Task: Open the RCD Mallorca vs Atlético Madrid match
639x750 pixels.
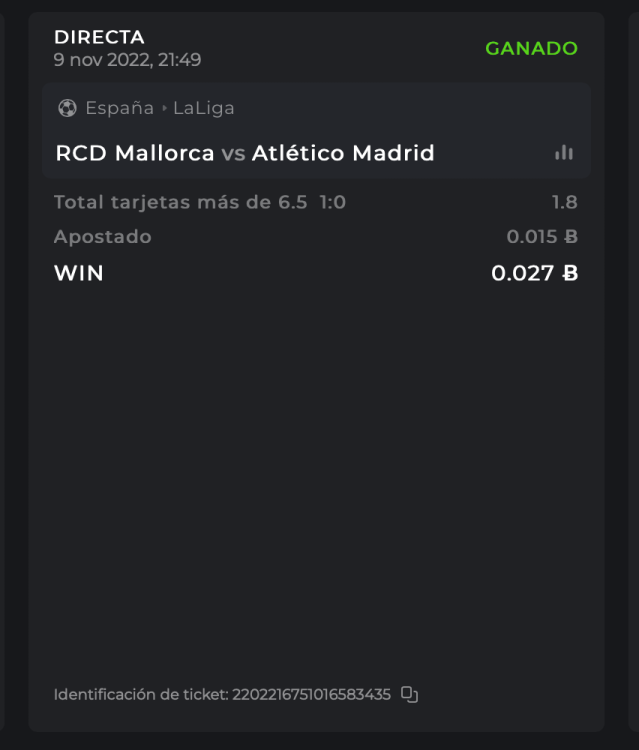Action: (245, 153)
